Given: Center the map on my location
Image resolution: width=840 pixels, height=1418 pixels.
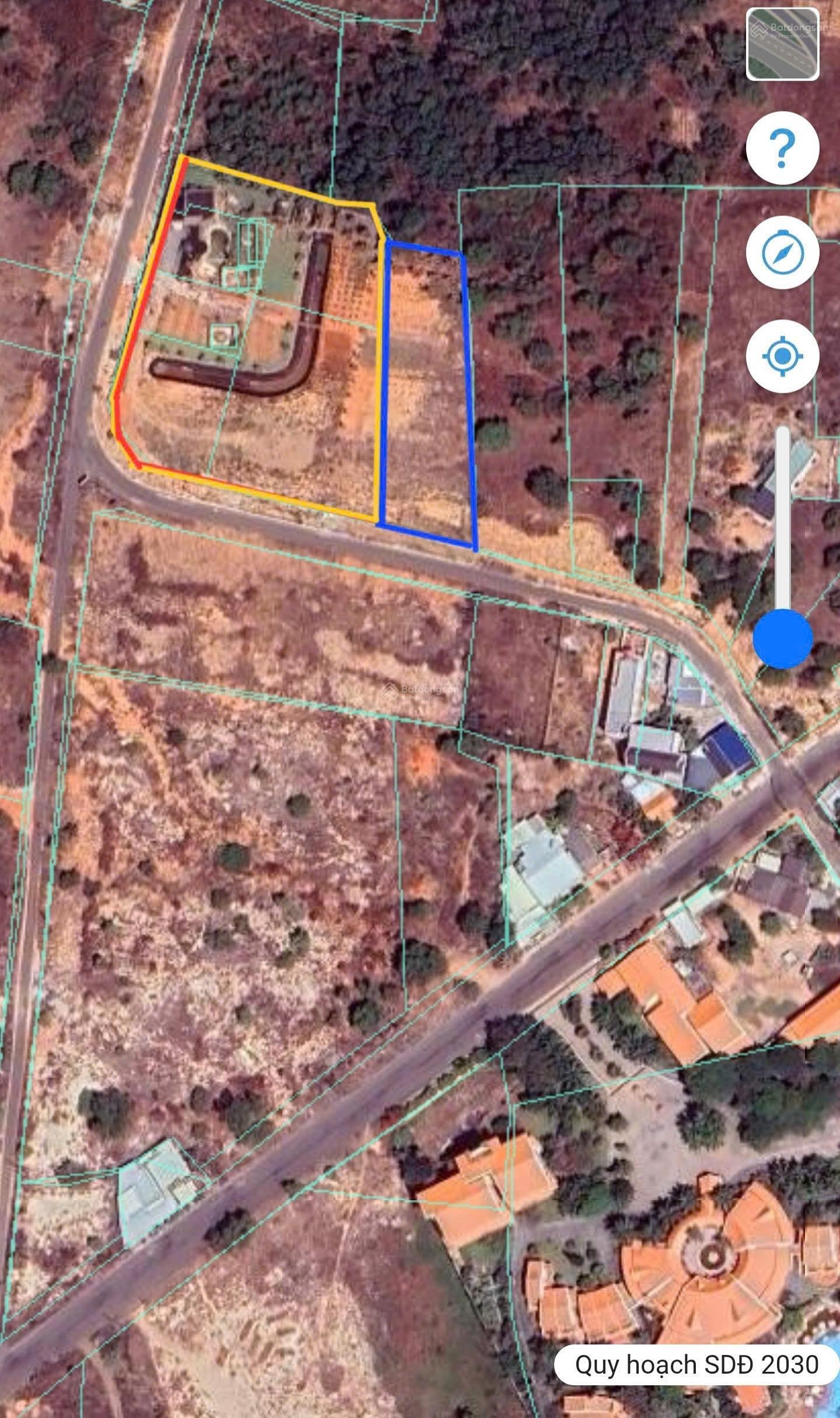Looking at the screenshot, I should 782,355.
